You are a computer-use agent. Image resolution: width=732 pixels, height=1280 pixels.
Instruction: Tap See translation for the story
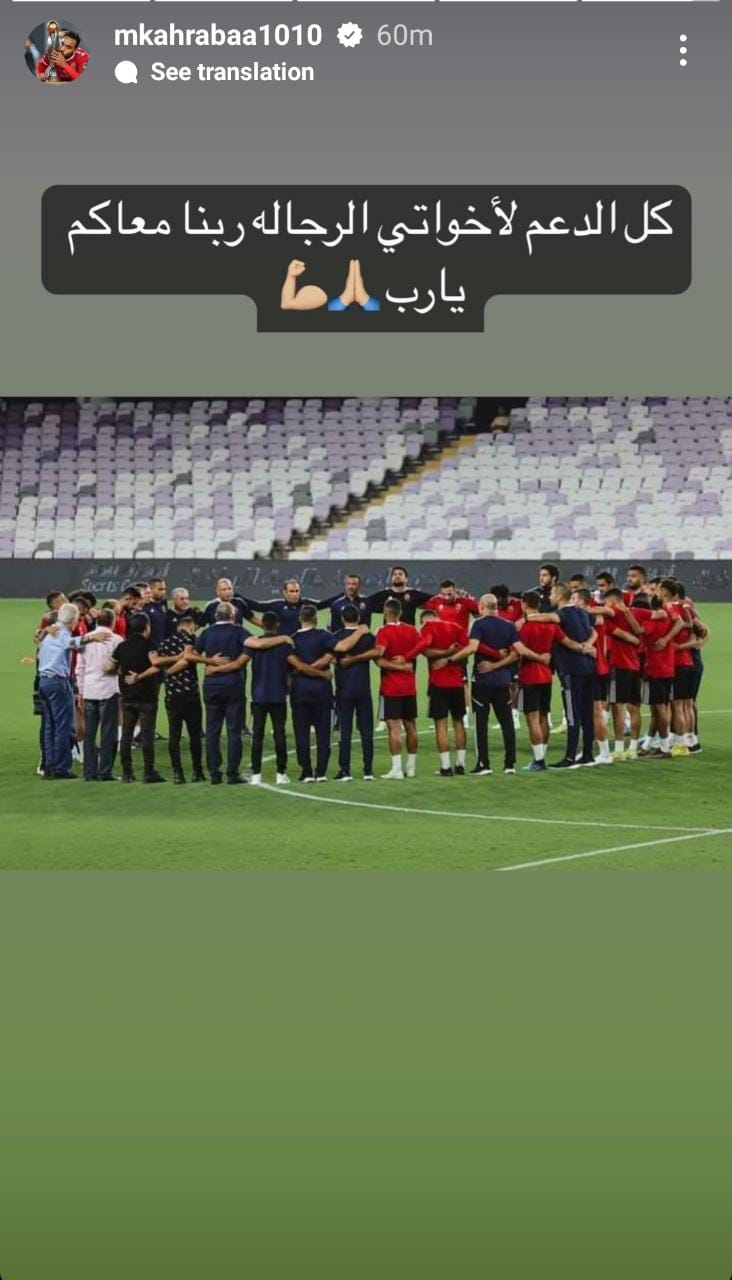[x=231, y=72]
